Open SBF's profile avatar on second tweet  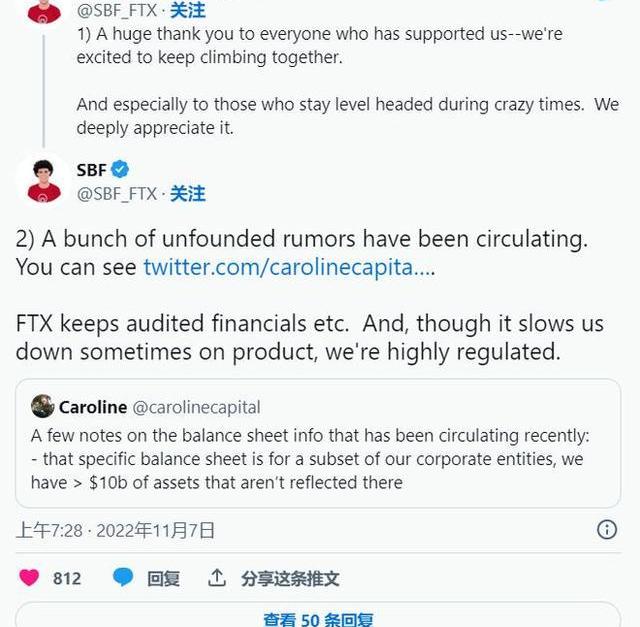click(x=42, y=181)
